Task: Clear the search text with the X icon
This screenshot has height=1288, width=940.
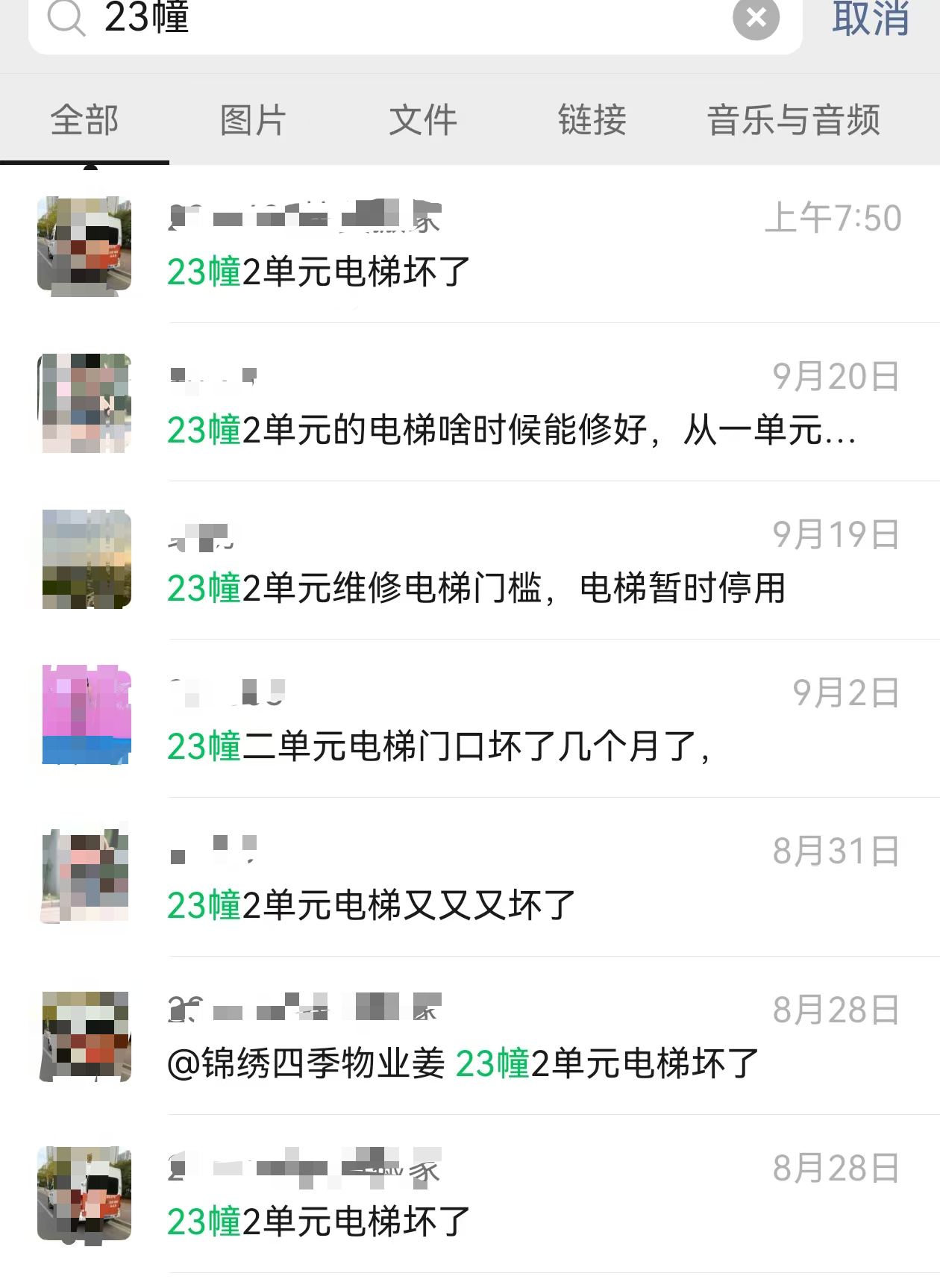Action: (x=756, y=18)
